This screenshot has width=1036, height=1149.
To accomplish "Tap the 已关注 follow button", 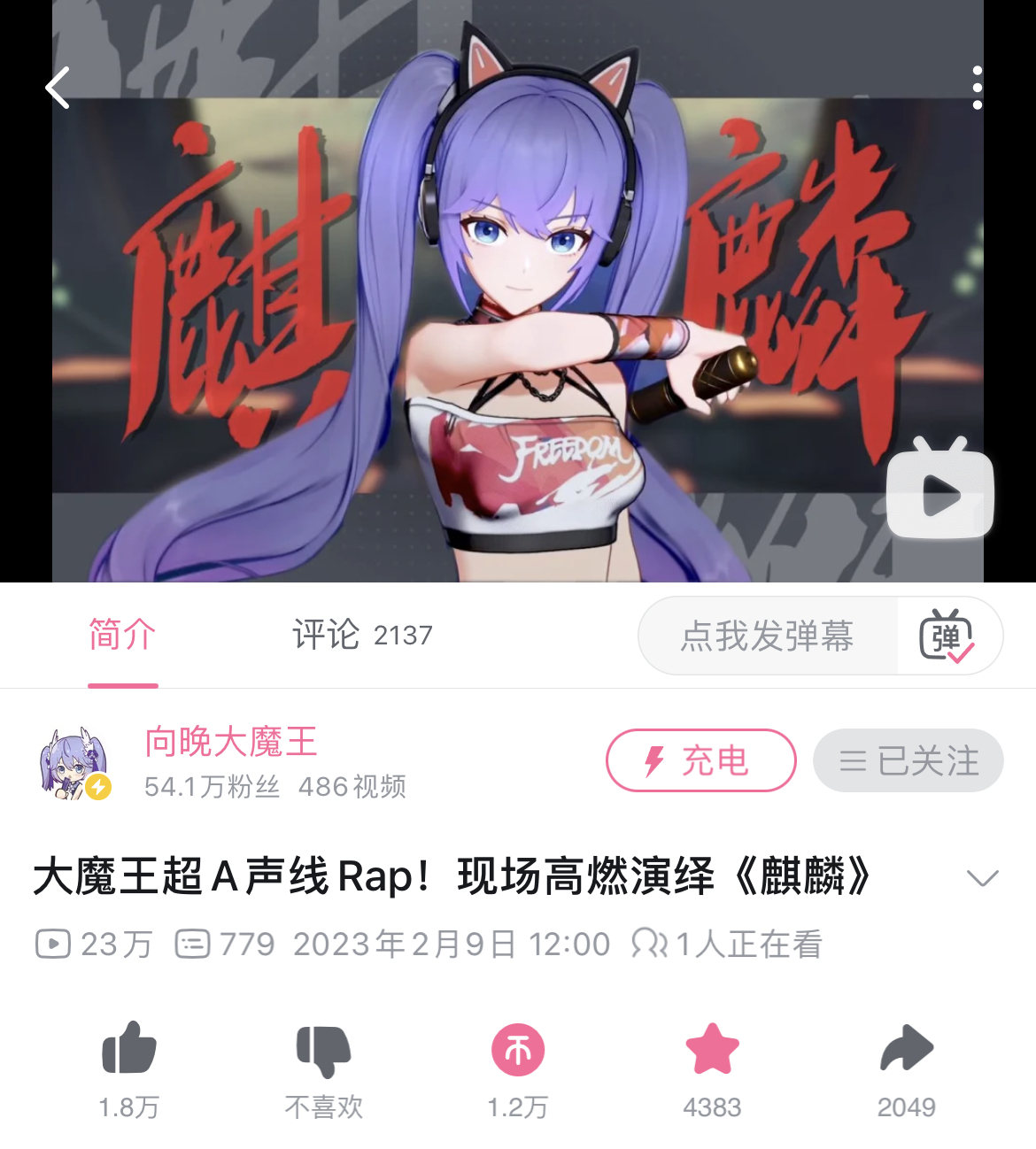I will pyautogui.click(x=908, y=760).
